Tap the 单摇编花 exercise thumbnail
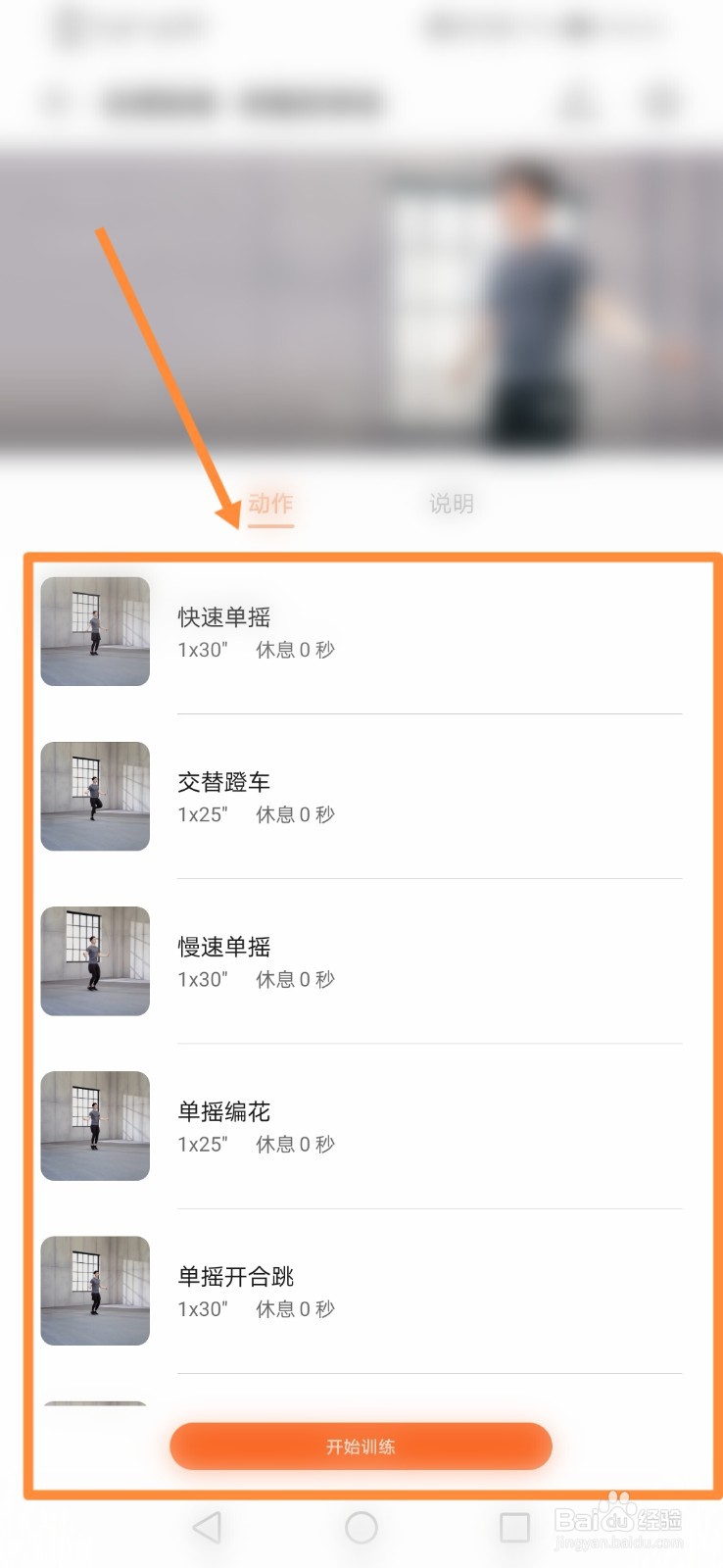Screen dimensions: 723x1568 click(x=93, y=1126)
